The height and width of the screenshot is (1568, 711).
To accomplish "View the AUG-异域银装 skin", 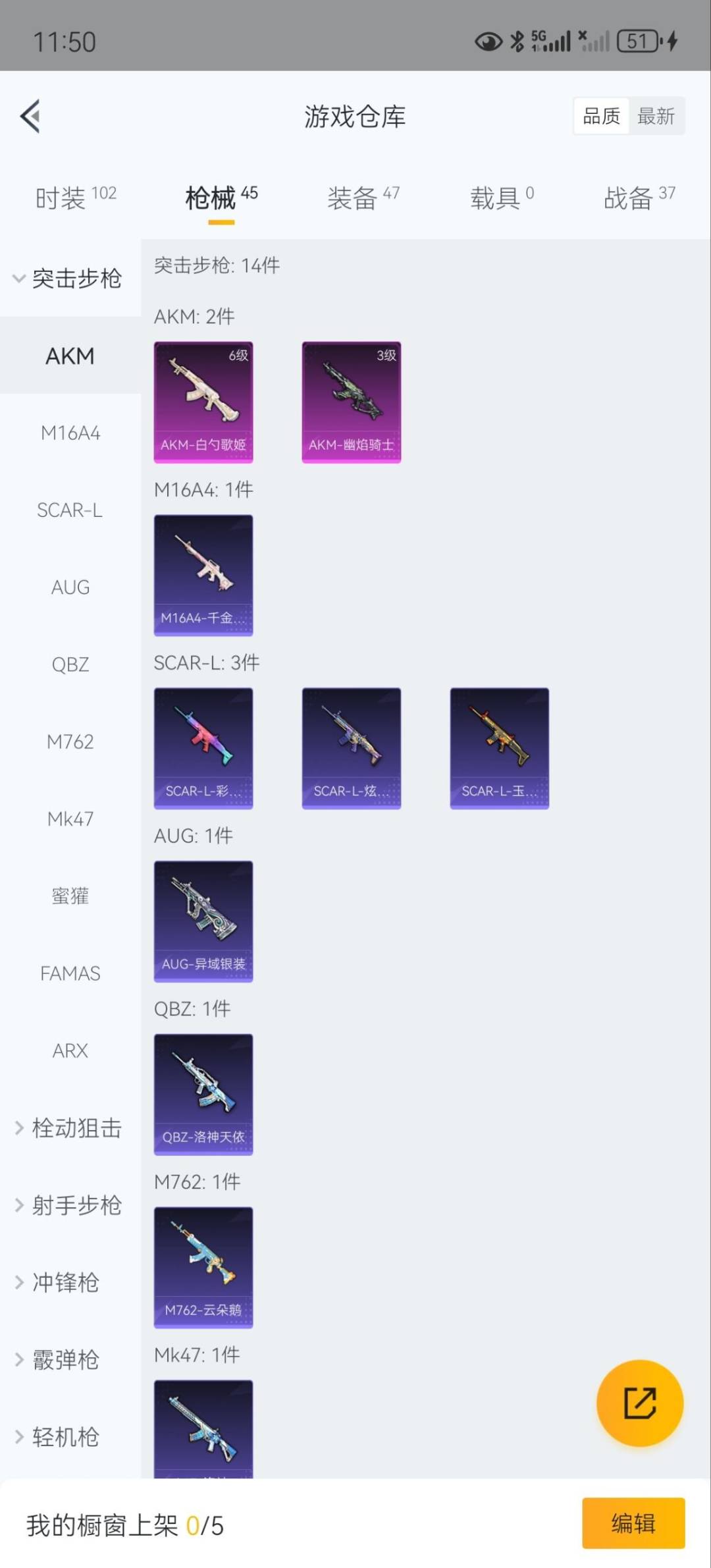I will [203, 921].
